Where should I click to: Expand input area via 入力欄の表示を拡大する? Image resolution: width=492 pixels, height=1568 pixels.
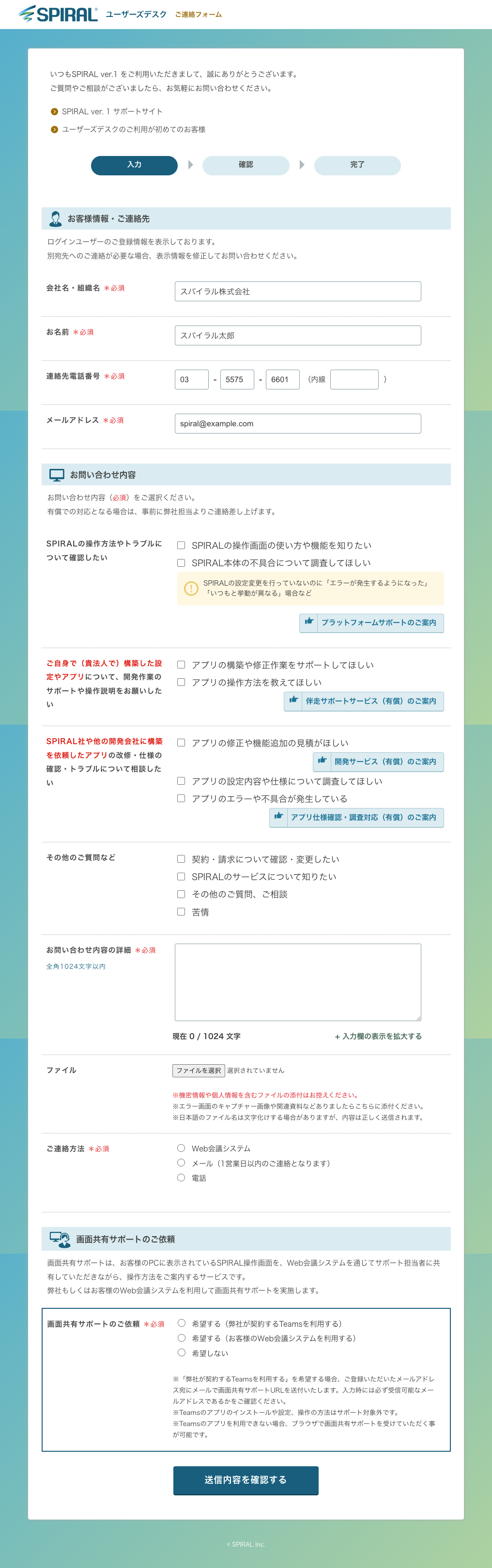[x=378, y=1036]
